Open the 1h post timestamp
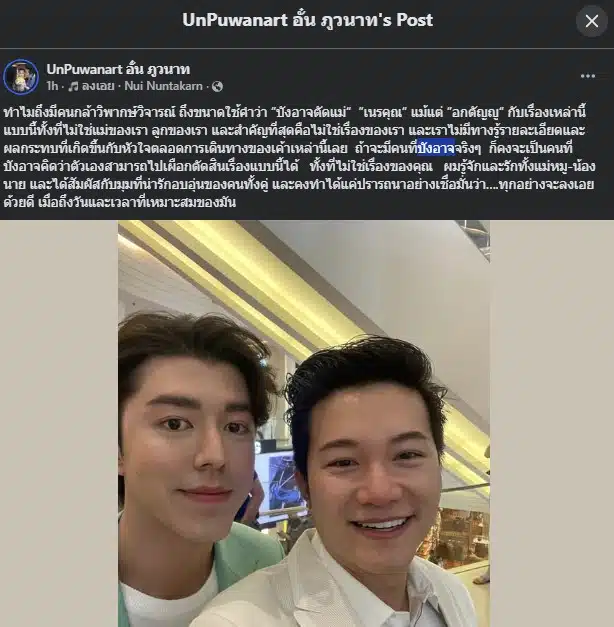The width and height of the screenshot is (614, 627). coord(52,86)
